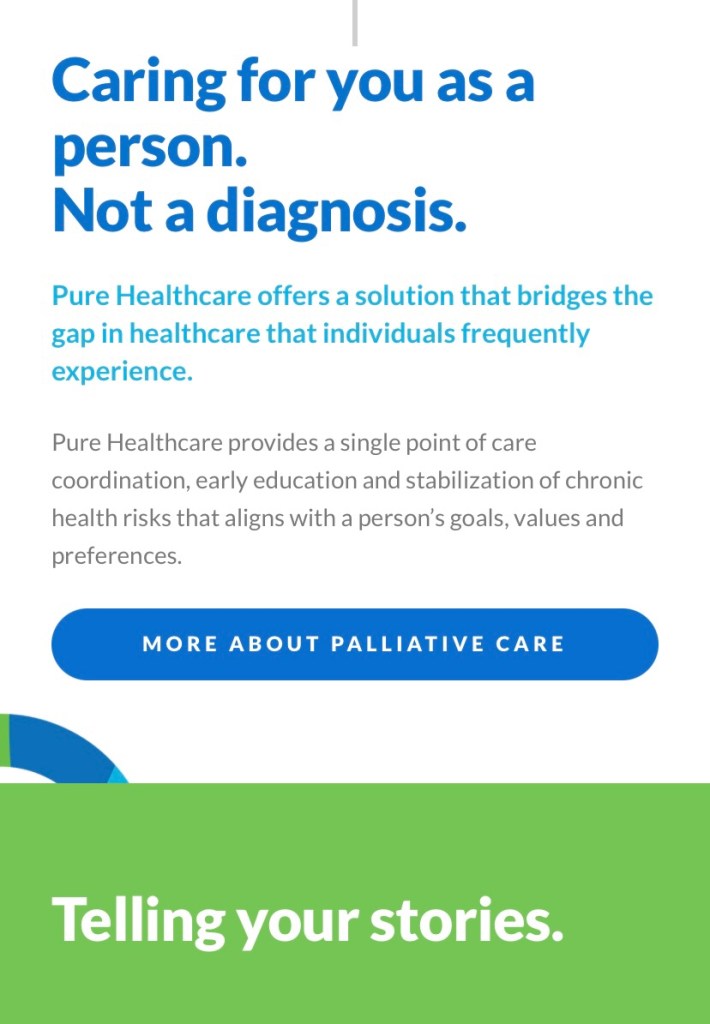Open More About Palliative Care

coord(354,644)
